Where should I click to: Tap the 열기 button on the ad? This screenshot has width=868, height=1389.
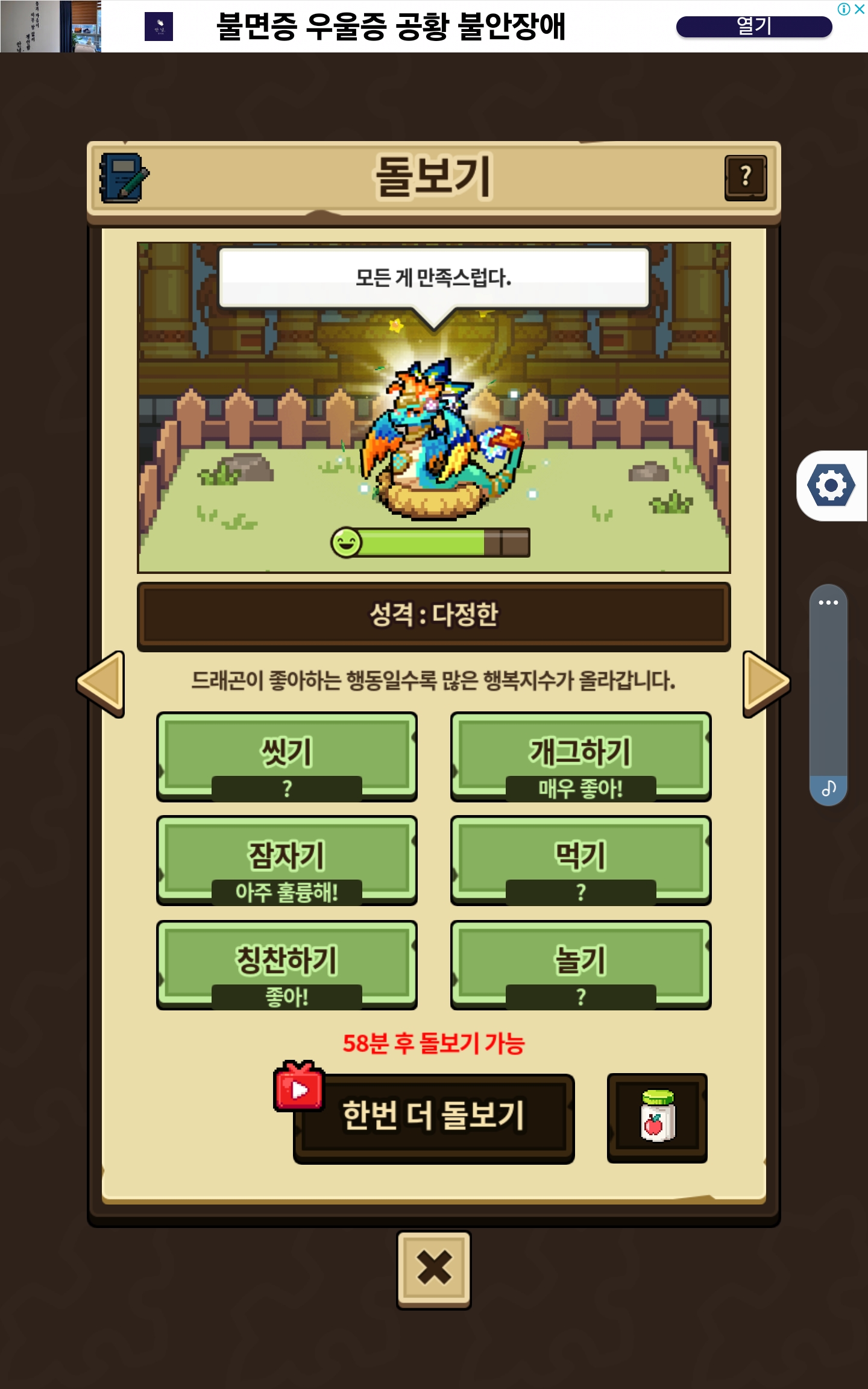(753, 27)
